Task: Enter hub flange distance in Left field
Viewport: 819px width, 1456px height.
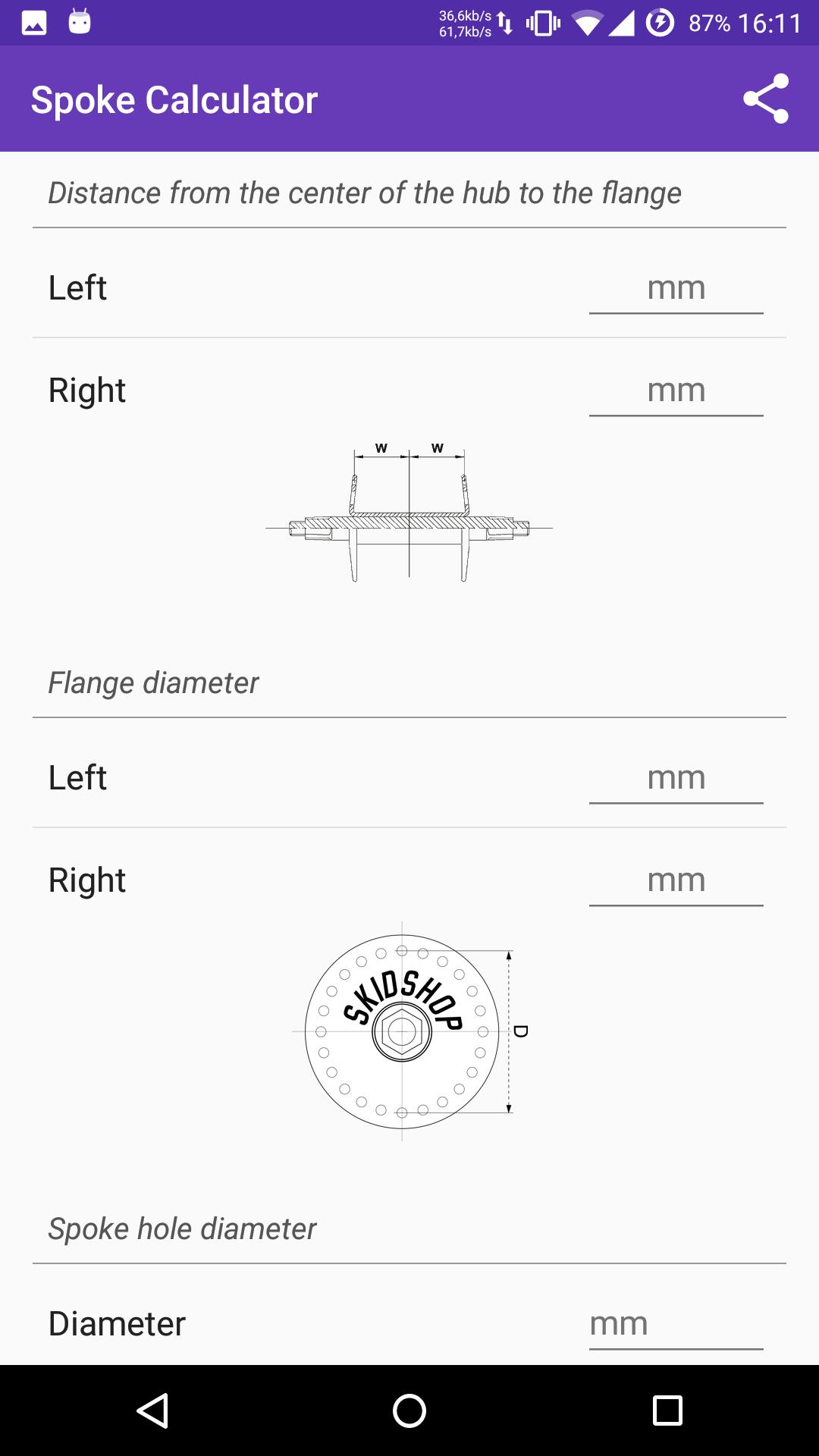Action: click(x=675, y=288)
